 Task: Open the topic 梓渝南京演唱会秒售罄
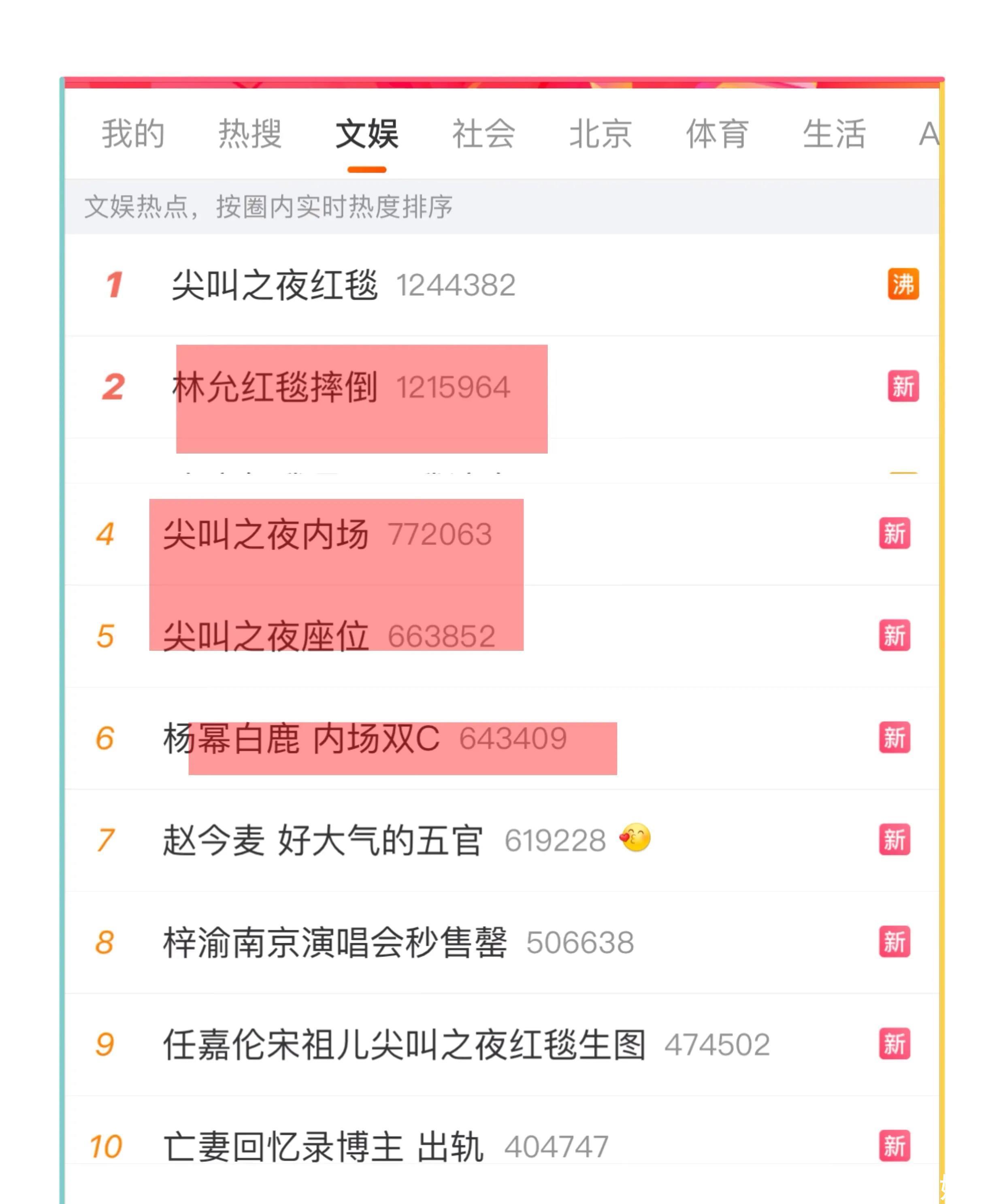(x=335, y=942)
